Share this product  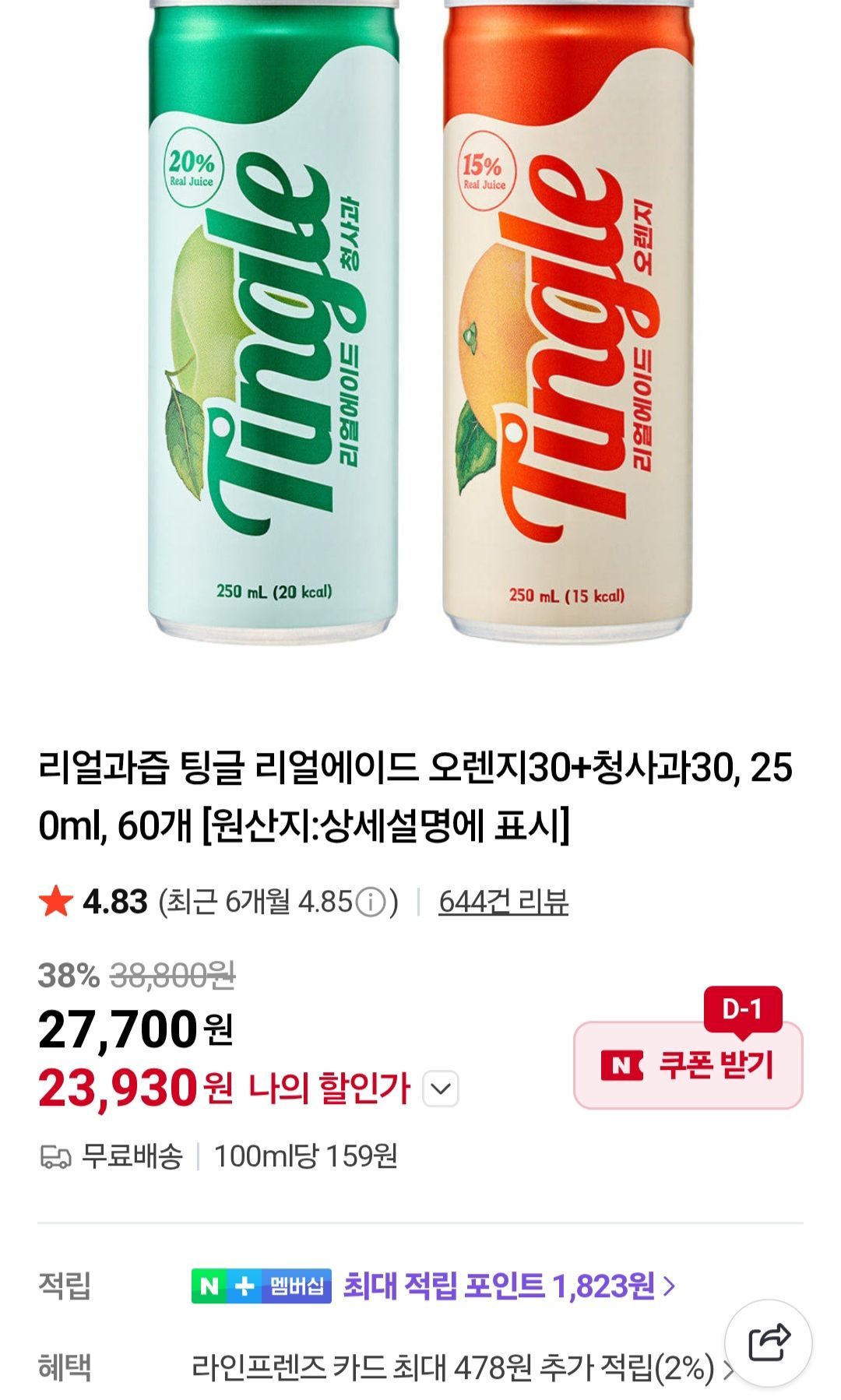tap(768, 1342)
